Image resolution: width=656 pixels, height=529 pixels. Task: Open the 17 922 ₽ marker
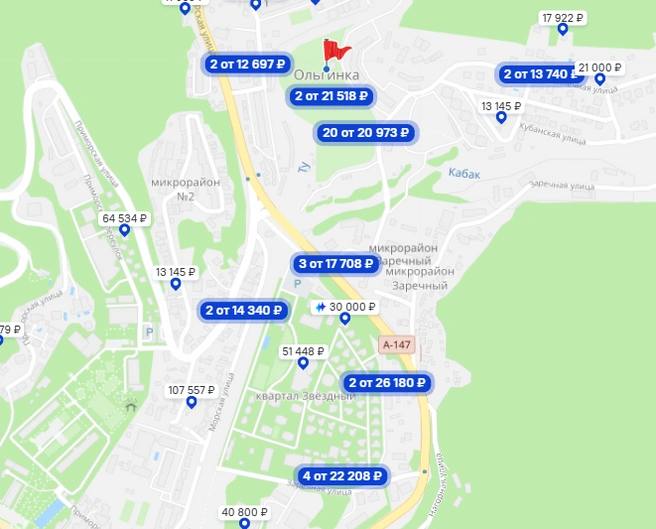point(563,18)
